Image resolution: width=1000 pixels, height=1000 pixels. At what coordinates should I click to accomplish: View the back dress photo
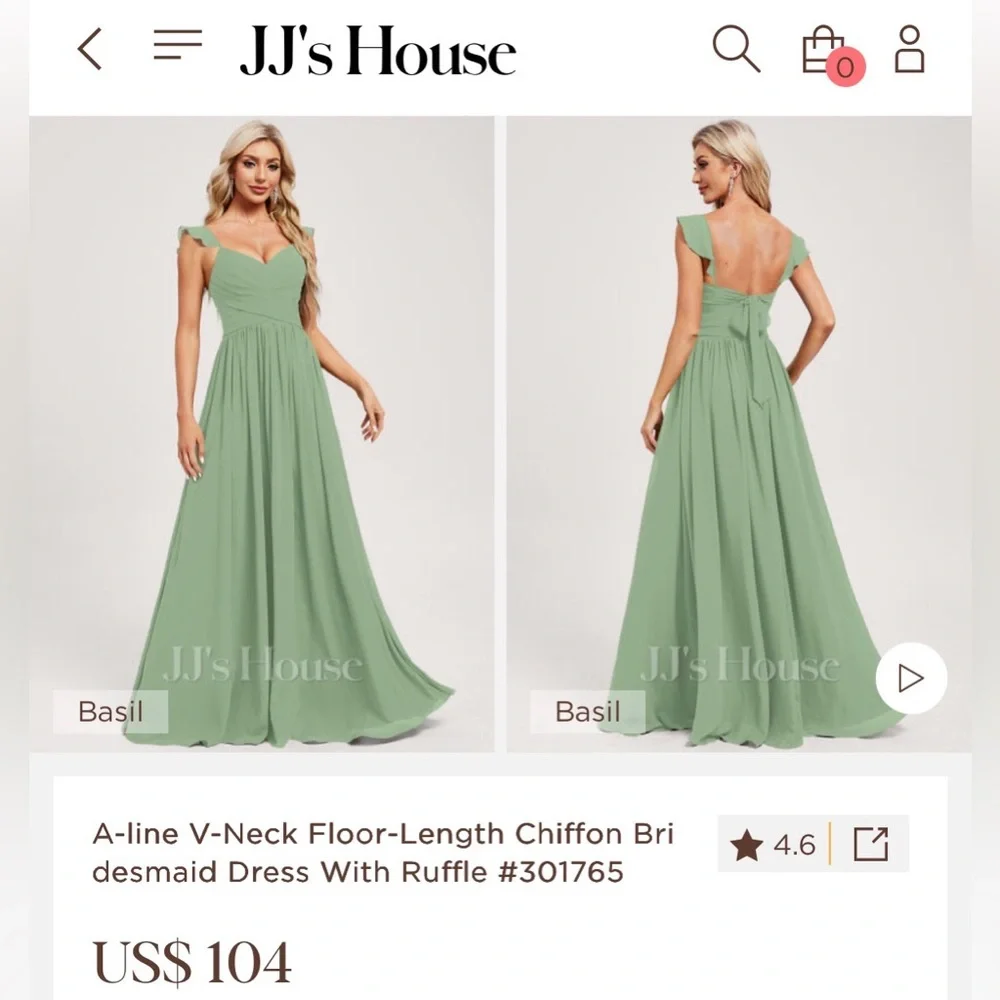738,430
